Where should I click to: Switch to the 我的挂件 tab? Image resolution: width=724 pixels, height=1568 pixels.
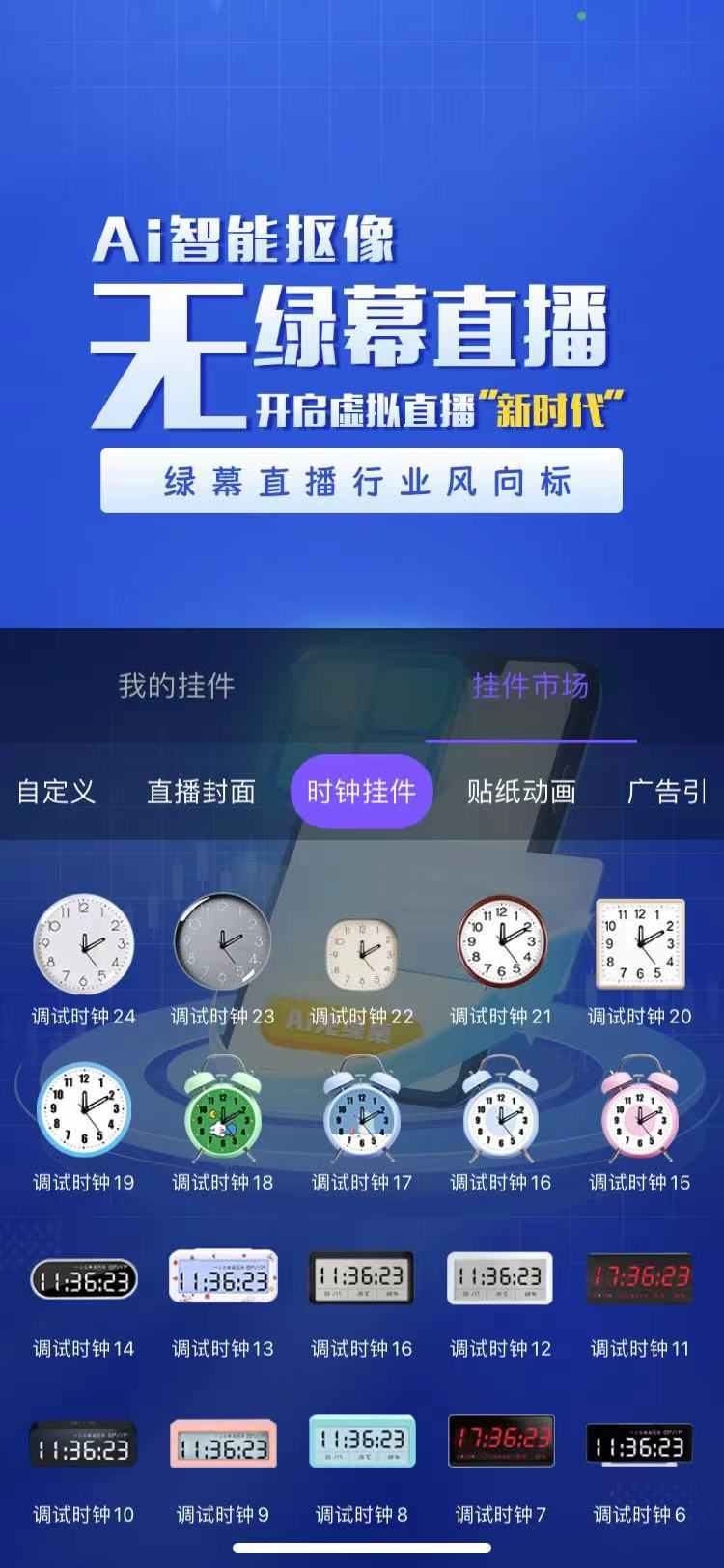176,686
